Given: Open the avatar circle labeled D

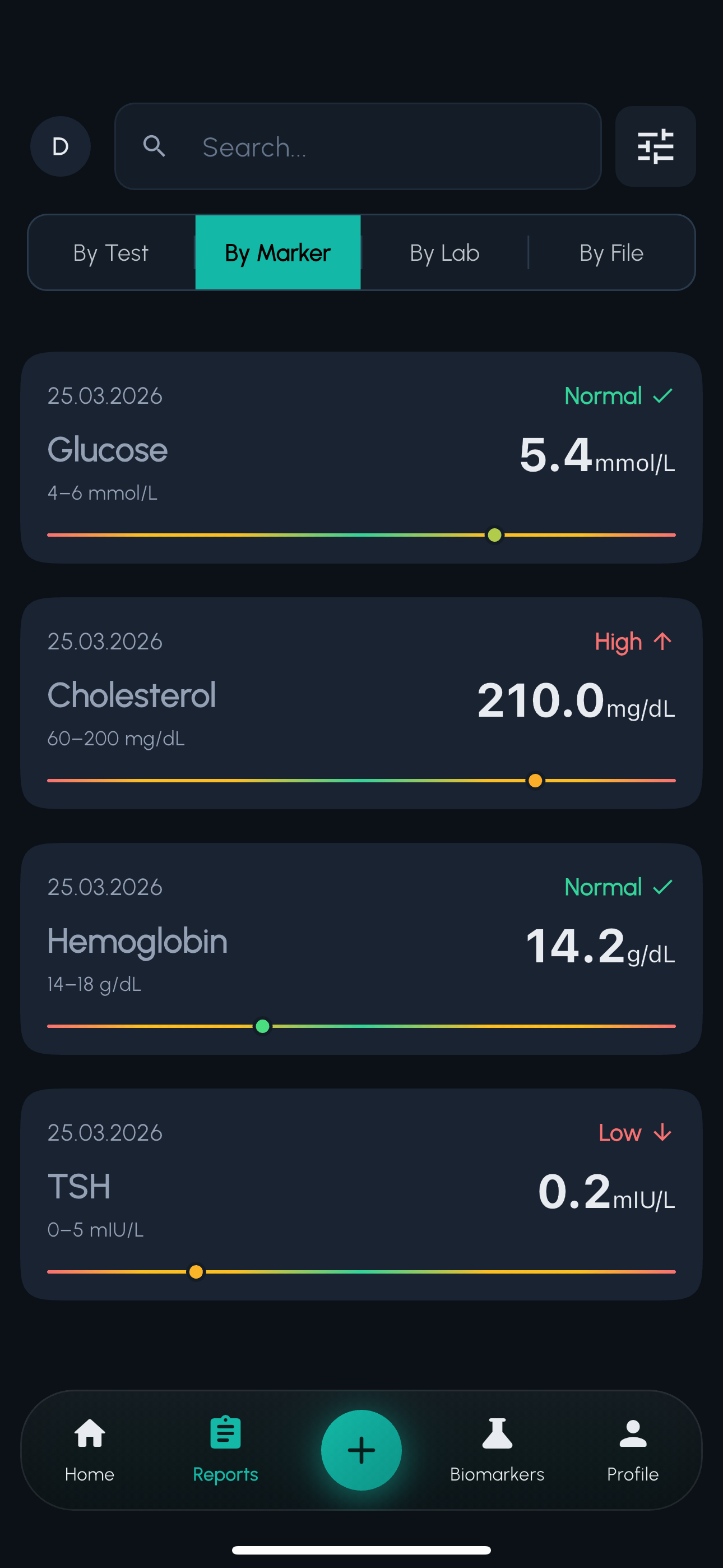Looking at the screenshot, I should (61, 147).
